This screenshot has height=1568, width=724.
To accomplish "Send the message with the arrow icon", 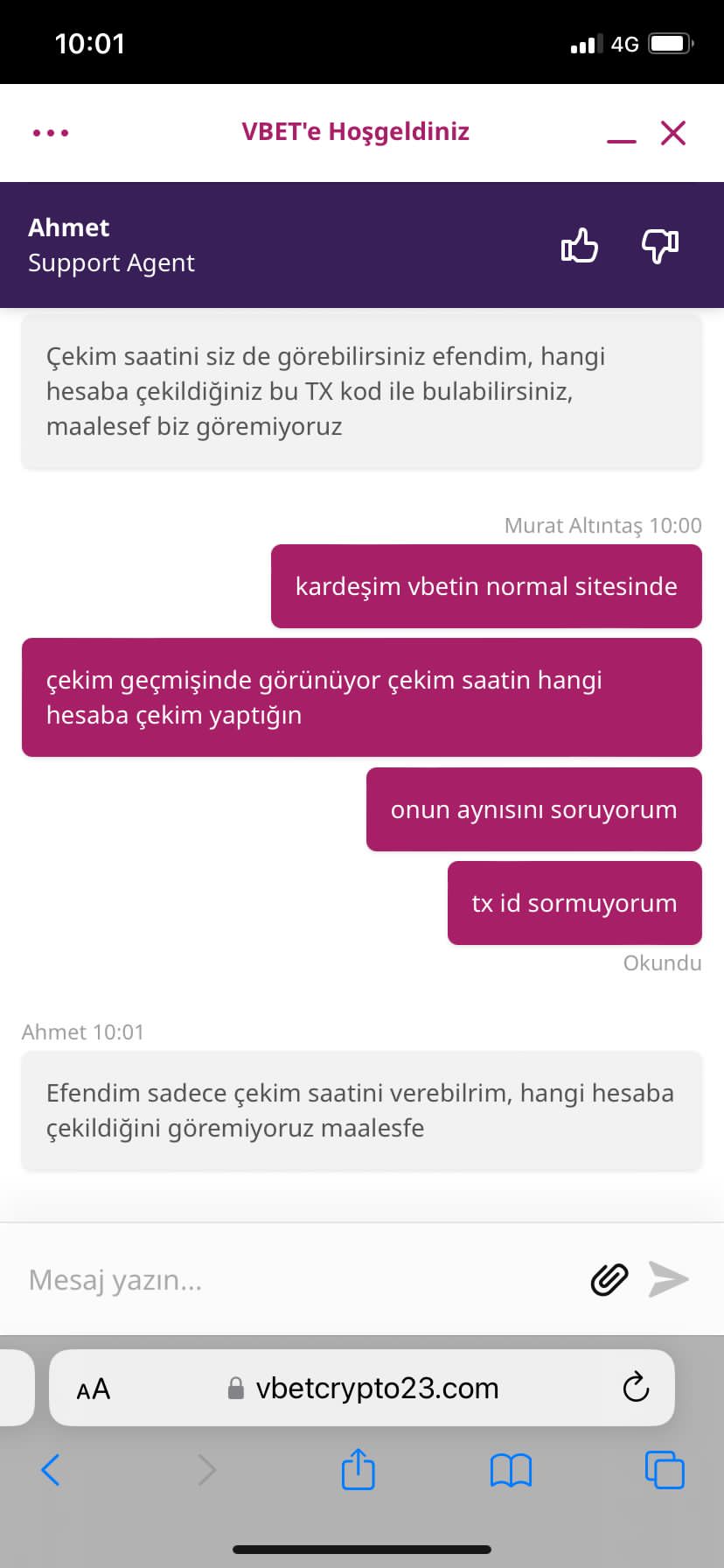I will pos(669,1279).
